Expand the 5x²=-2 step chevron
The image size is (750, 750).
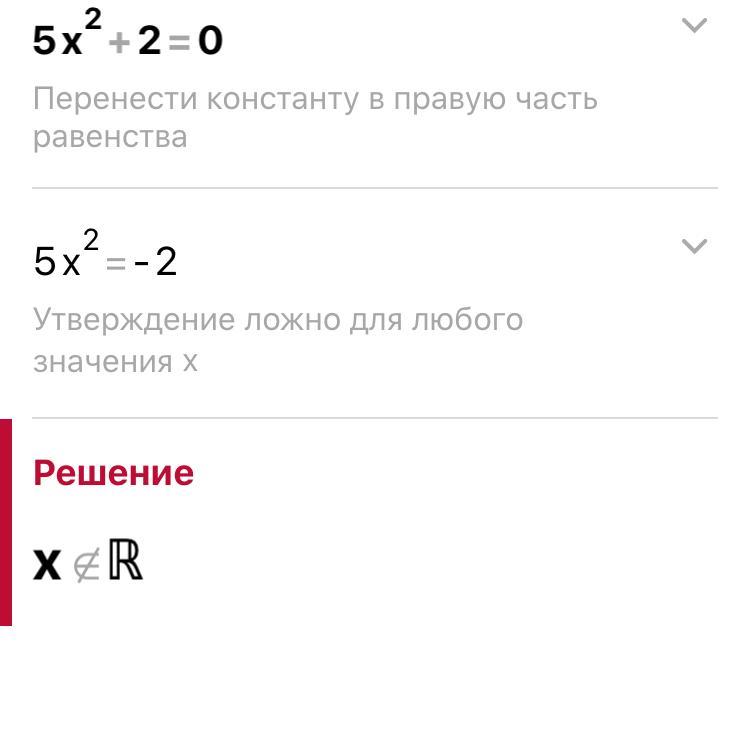[694, 246]
